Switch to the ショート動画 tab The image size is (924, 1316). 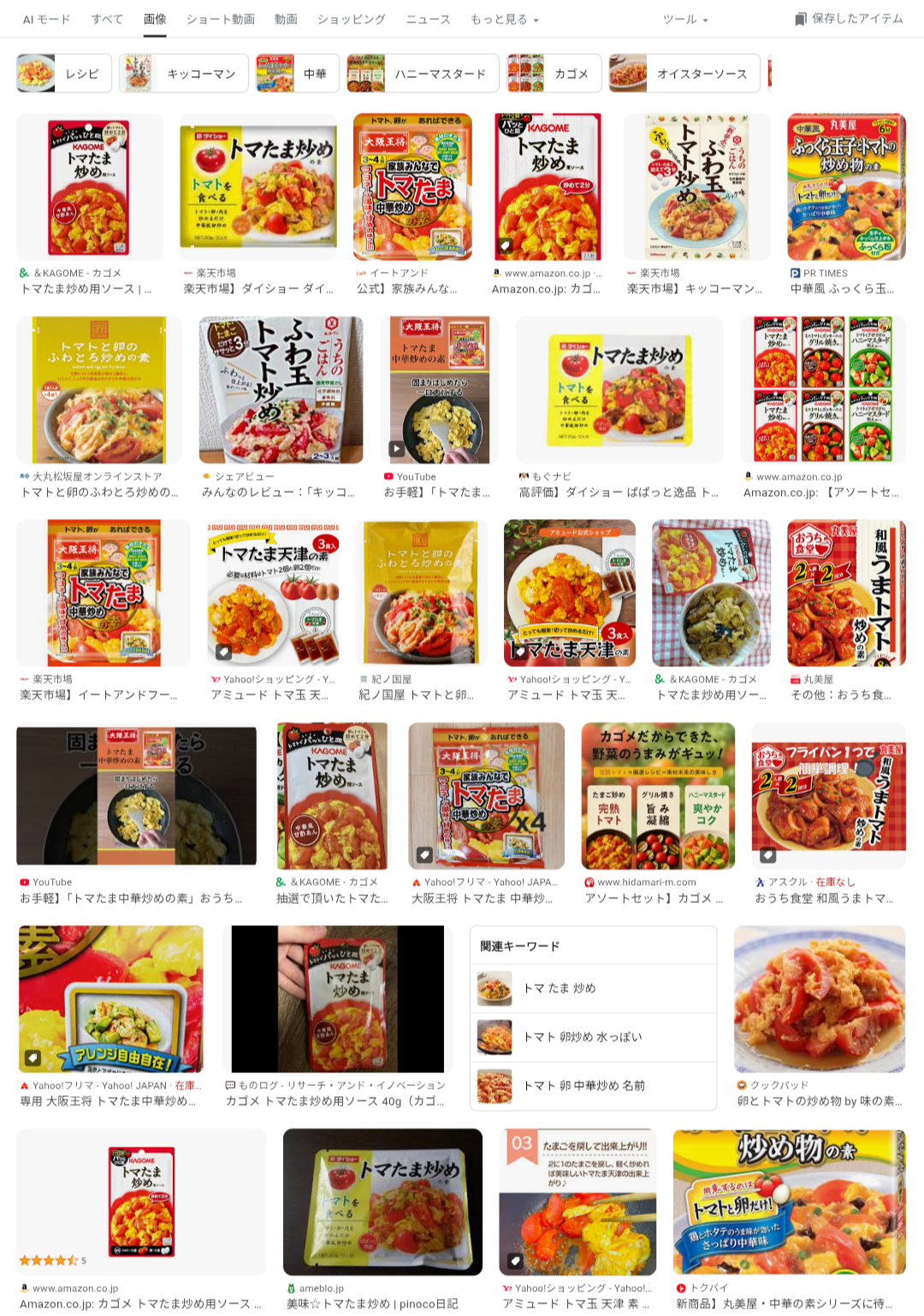(x=220, y=19)
